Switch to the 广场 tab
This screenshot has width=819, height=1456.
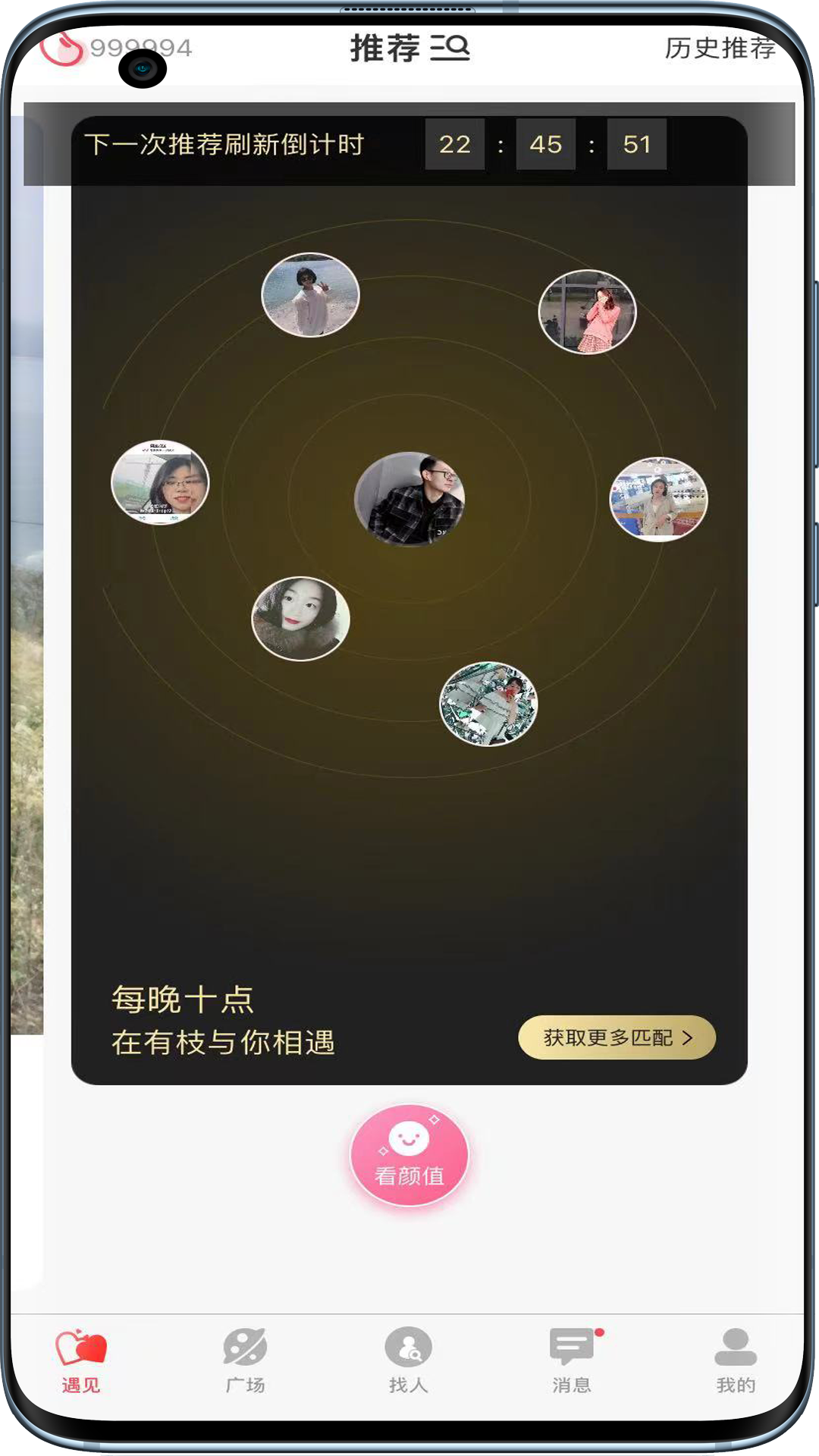[x=245, y=1360]
